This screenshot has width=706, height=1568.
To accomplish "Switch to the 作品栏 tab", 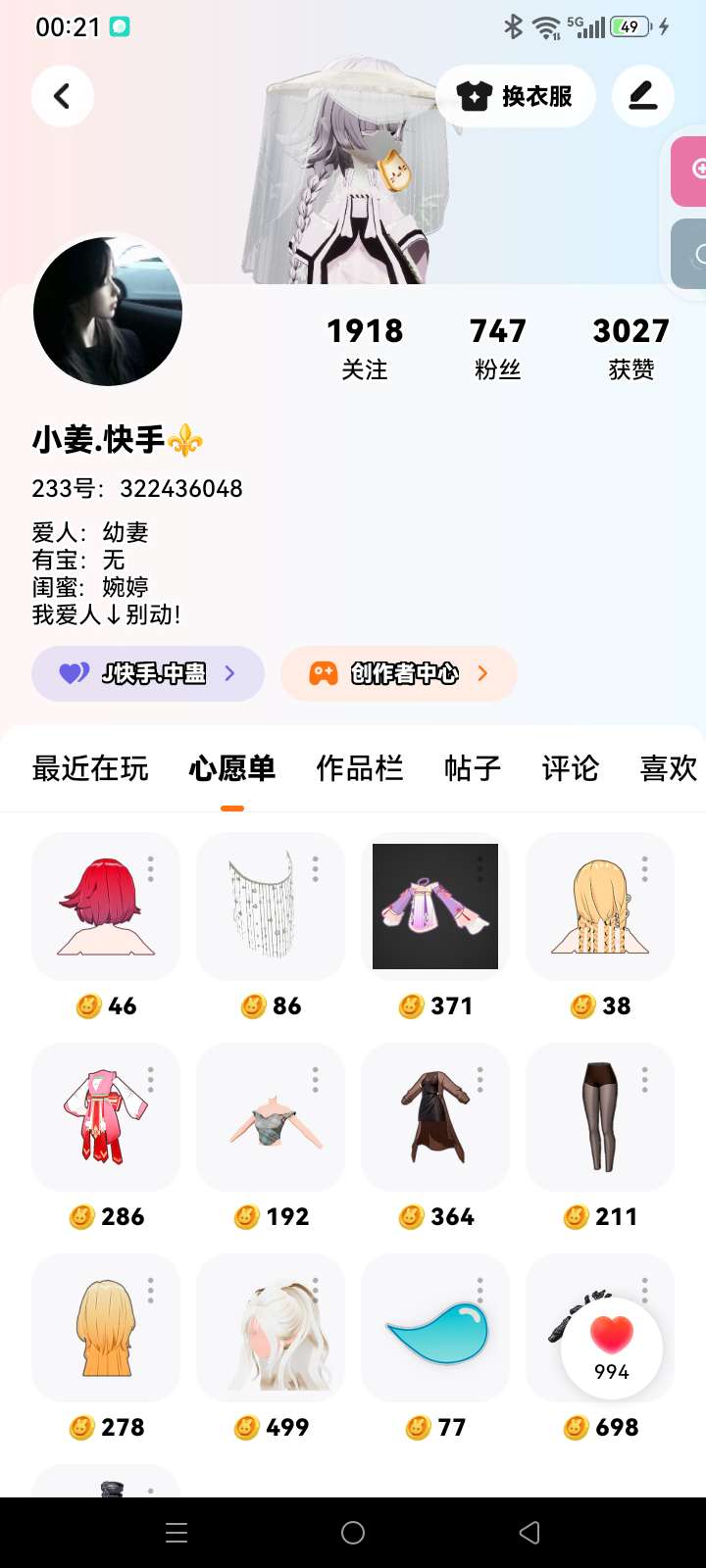I will (x=360, y=768).
